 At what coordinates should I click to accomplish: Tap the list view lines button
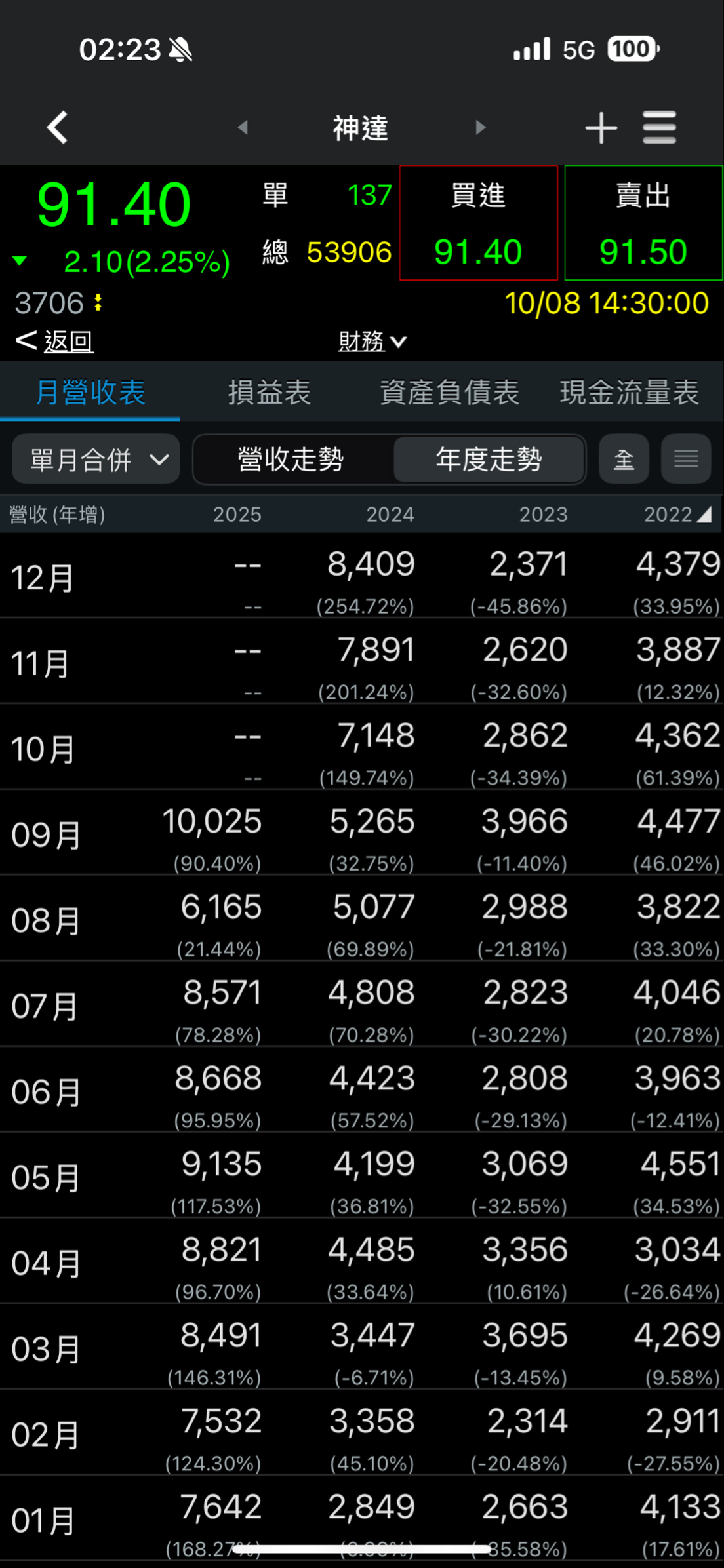[x=686, y=459]
